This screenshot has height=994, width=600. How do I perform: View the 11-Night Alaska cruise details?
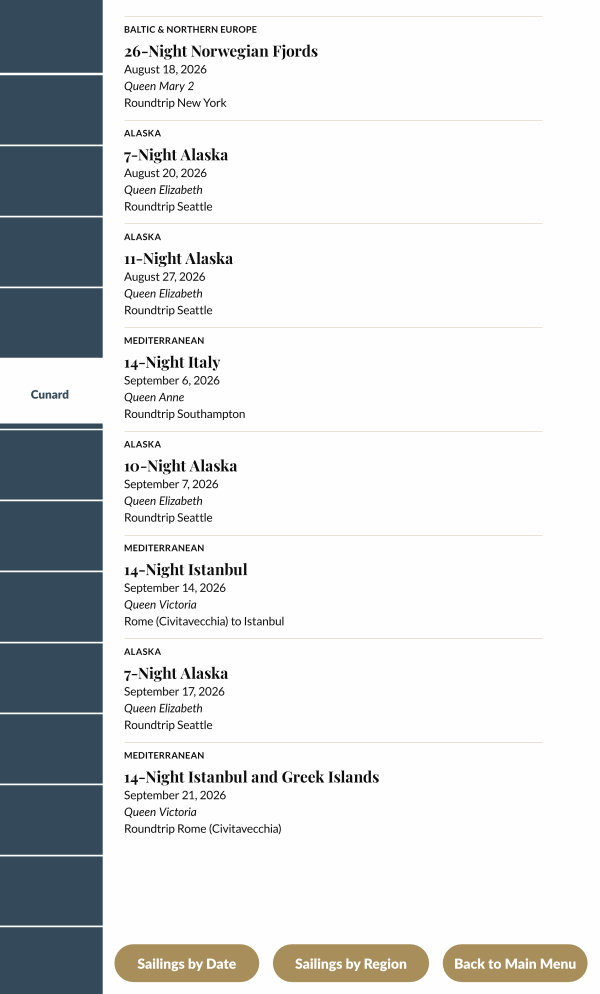point(178,259)
